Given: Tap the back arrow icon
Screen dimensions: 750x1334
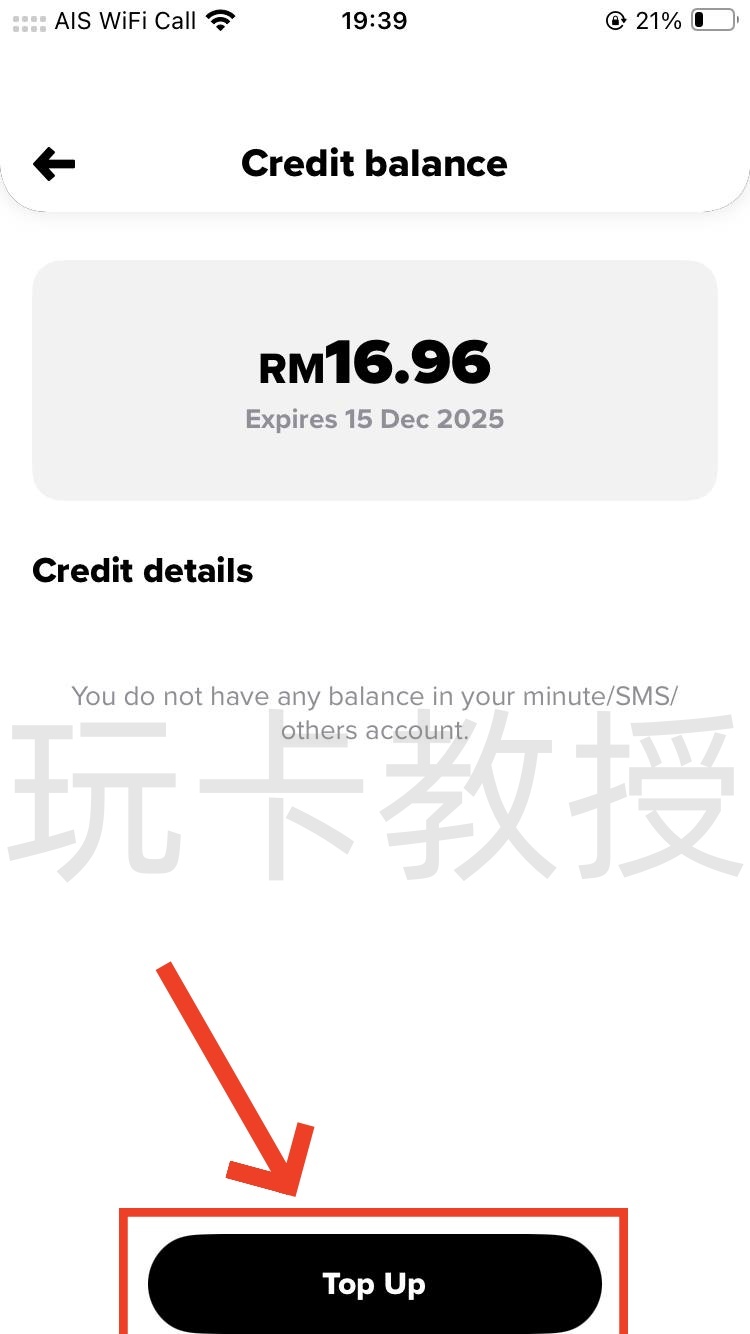Looking at the screenshot, I should coord(52,163).
